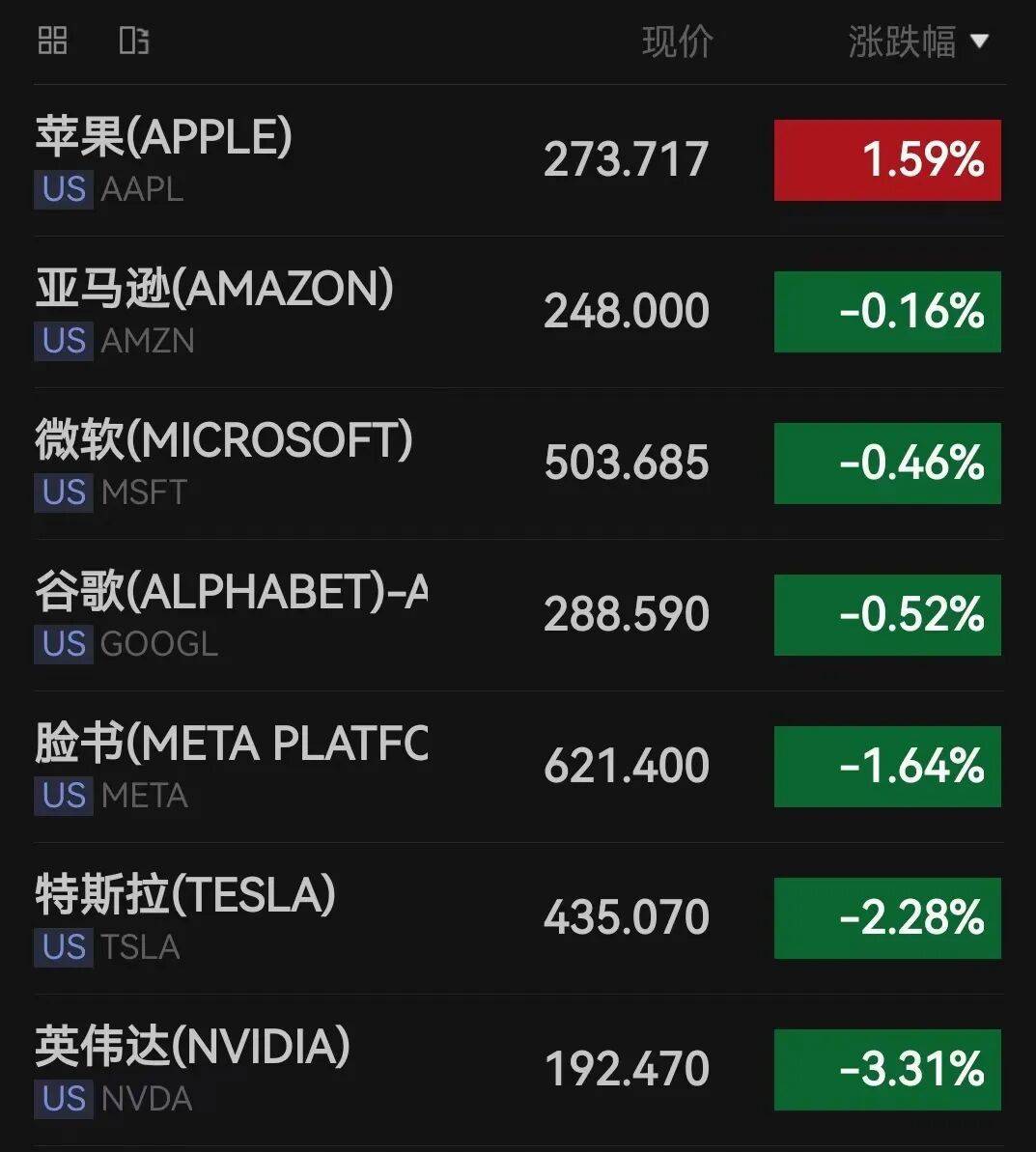This screenshot has height=1152, width=1036.
Task: Select 谷歌 (ALPHABET) GOOGL row
Action: (x=232, y=614)
